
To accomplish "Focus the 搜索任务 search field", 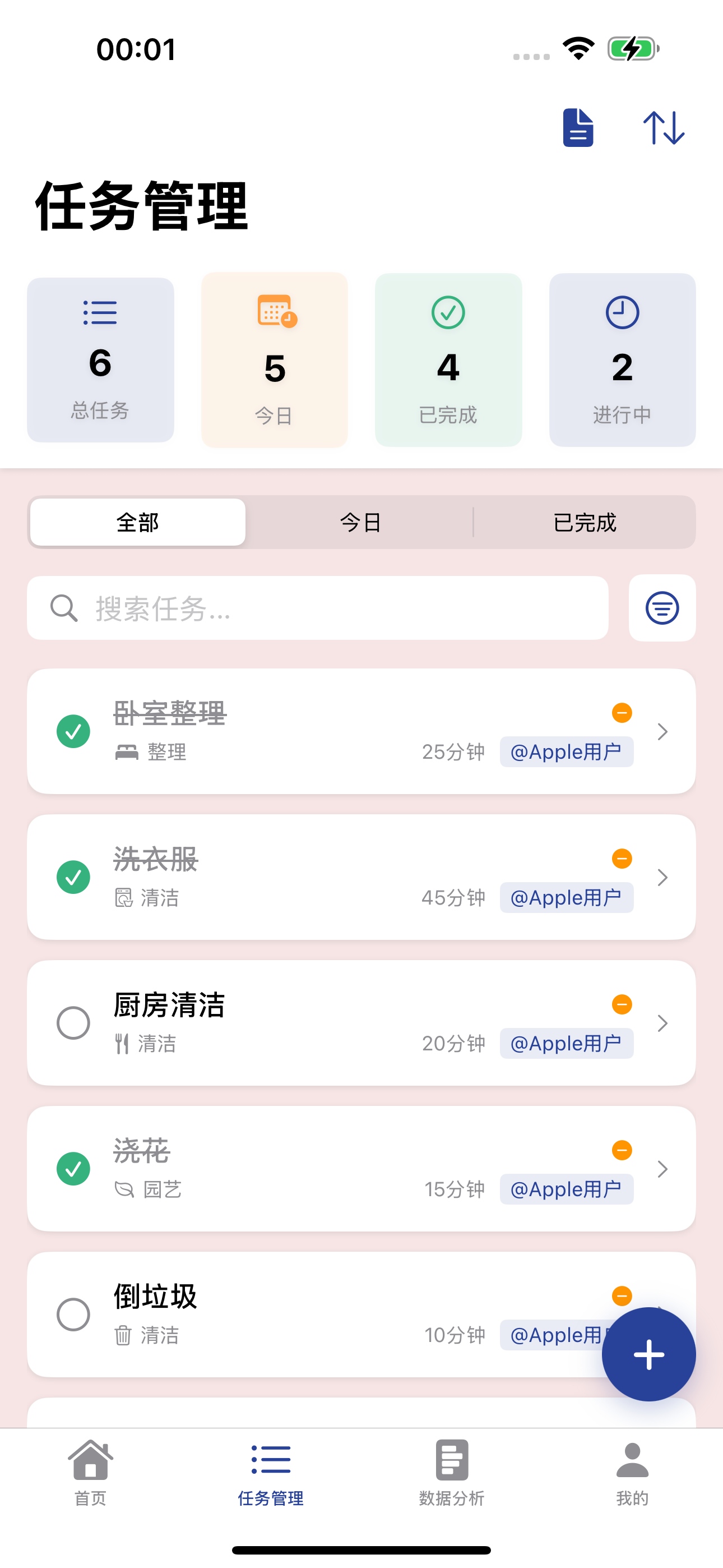I will tap(318, 608).
